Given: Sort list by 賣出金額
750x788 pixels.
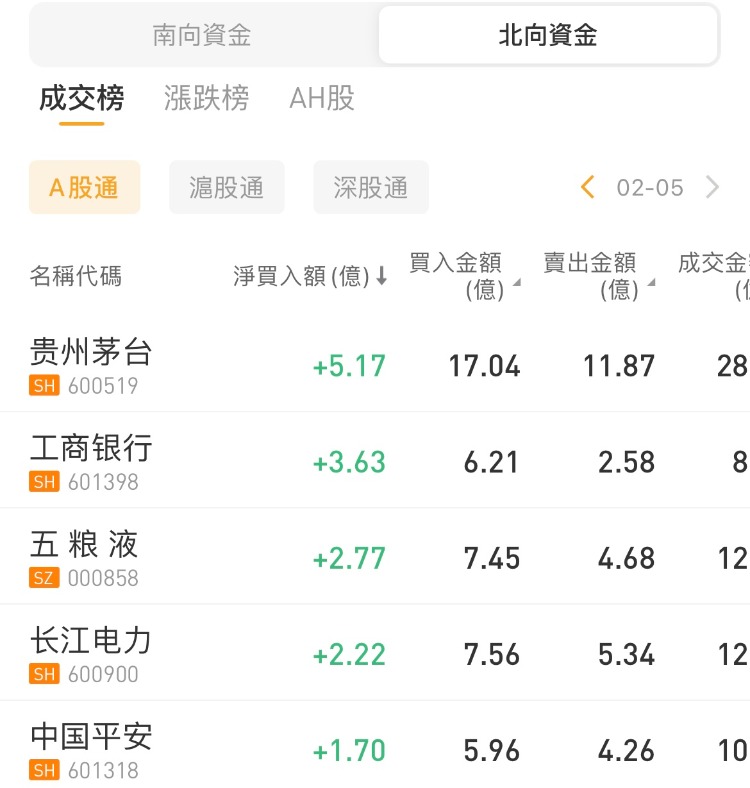Looking at the screenshot, I should point(598,276).
